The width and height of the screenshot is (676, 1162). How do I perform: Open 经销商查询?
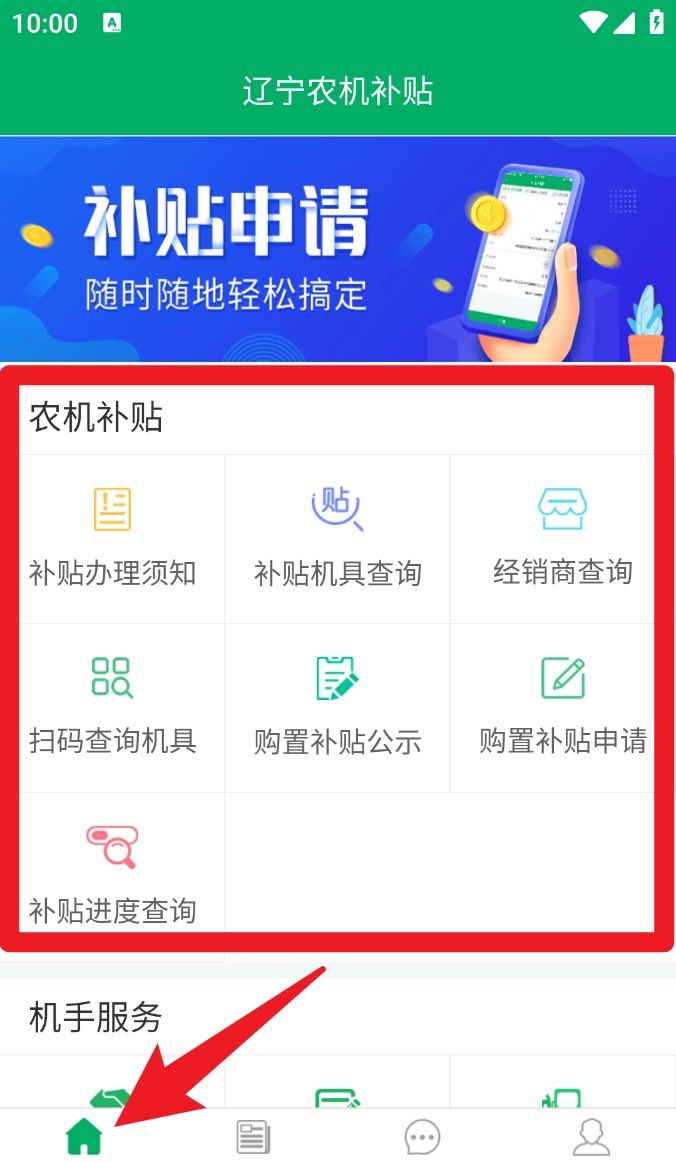562,538
